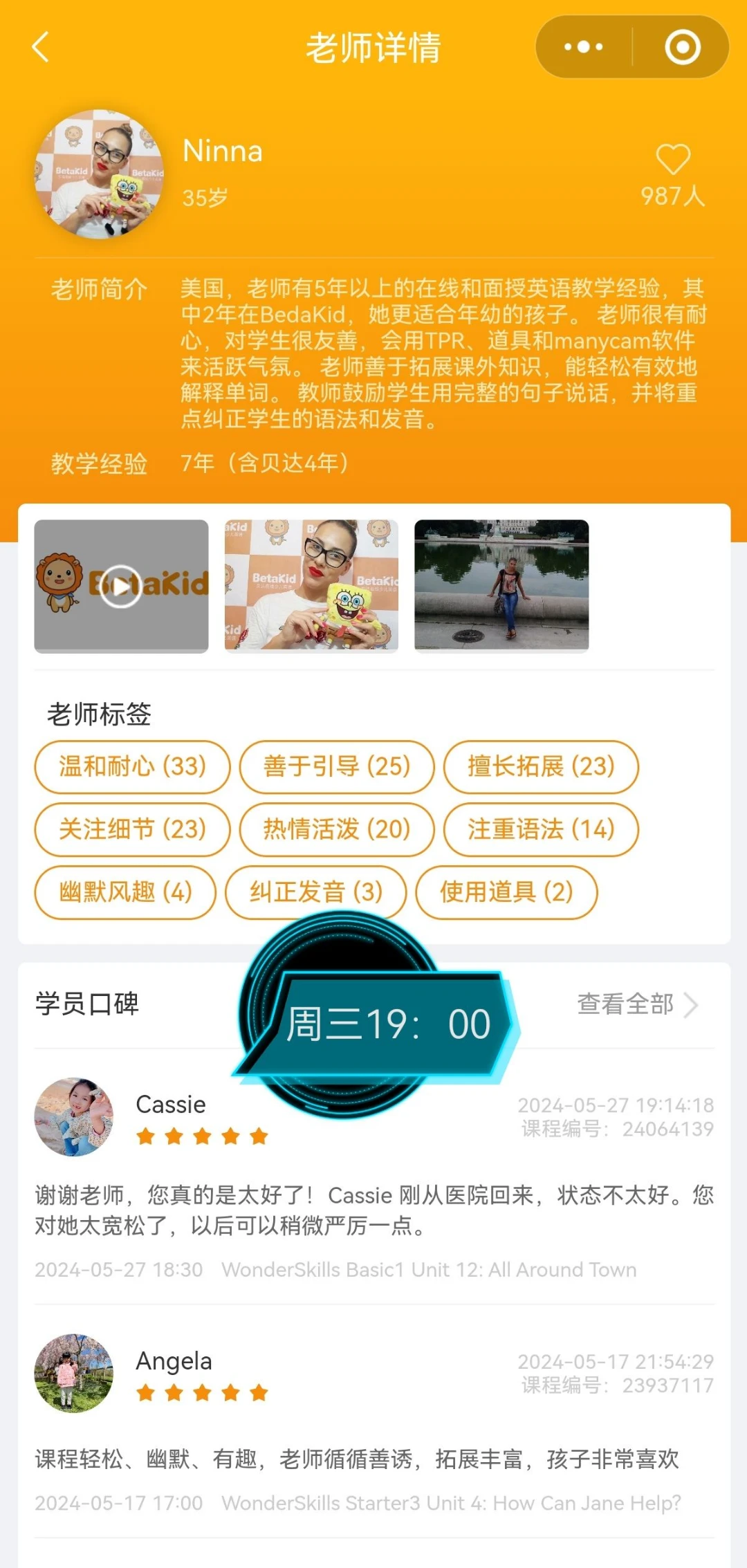
Task: Select the 关注细节 (23) tag
Action: (x=132, y=829)
